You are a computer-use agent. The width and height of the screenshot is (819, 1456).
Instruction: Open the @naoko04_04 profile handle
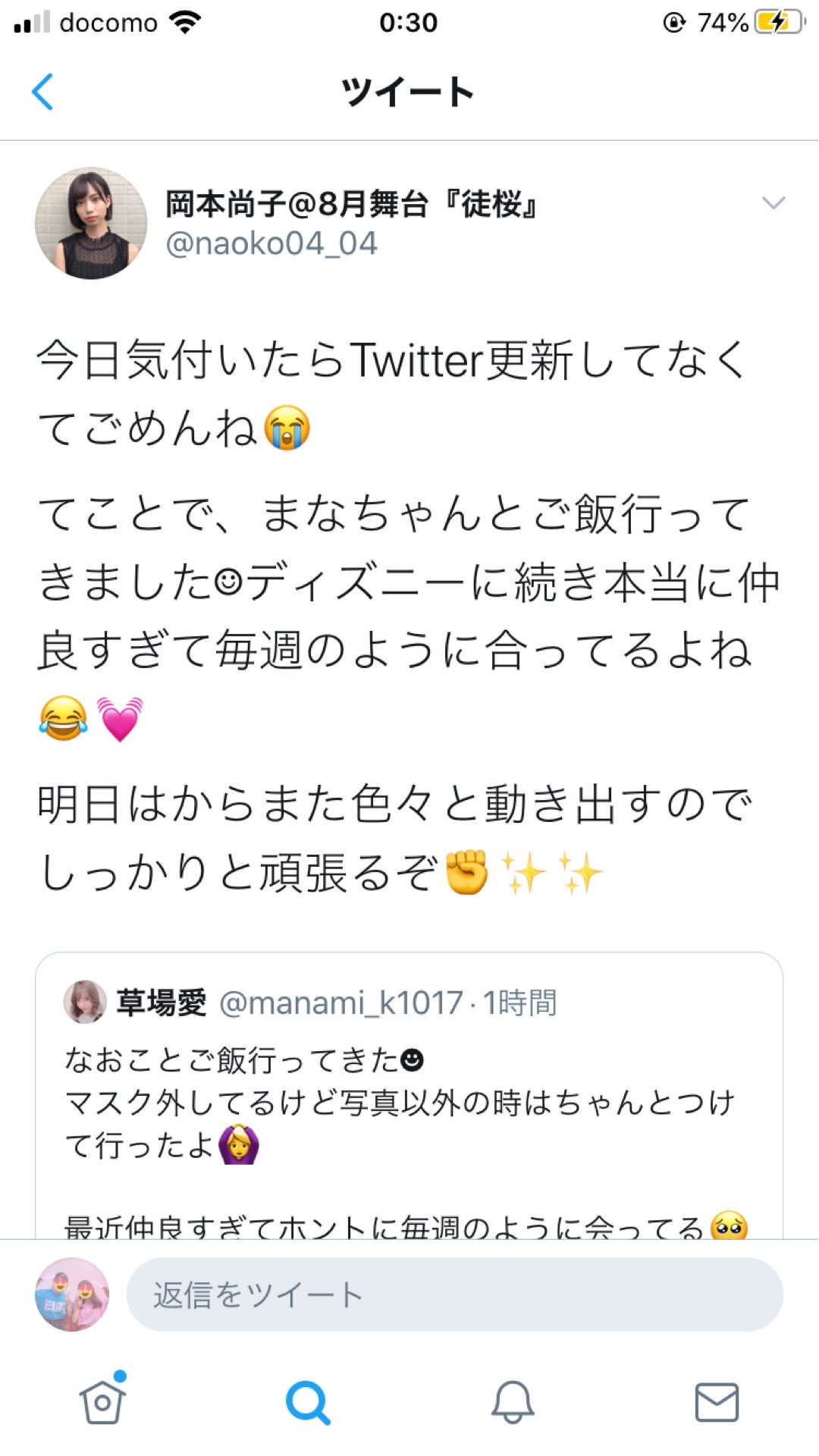coord(271,243)
